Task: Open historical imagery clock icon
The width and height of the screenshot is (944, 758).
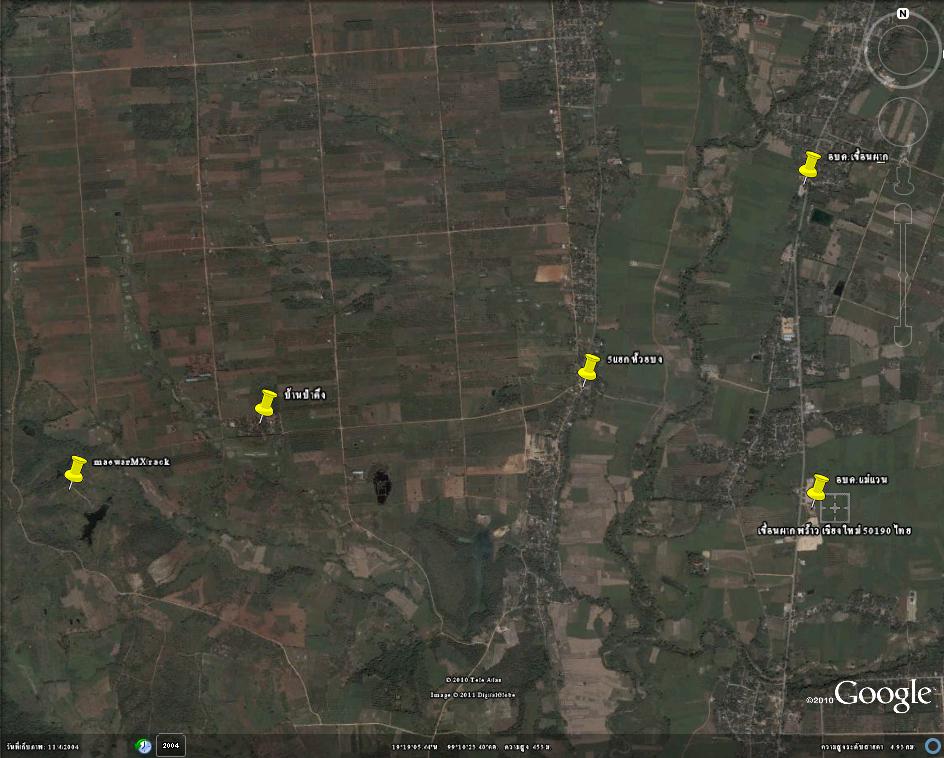Action: tap(144, 745)
